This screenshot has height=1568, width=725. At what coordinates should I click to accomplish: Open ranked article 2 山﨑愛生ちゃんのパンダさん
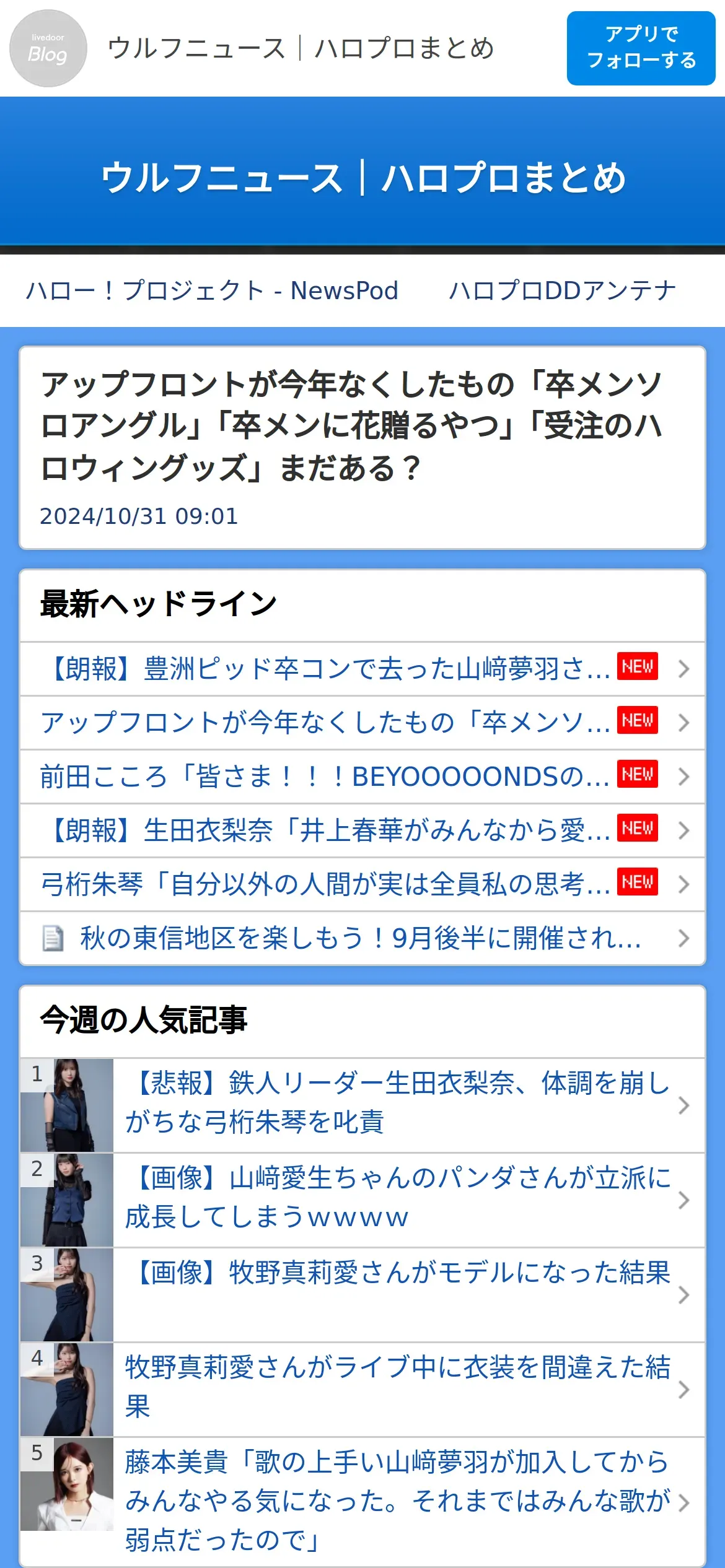point(362,1200)
